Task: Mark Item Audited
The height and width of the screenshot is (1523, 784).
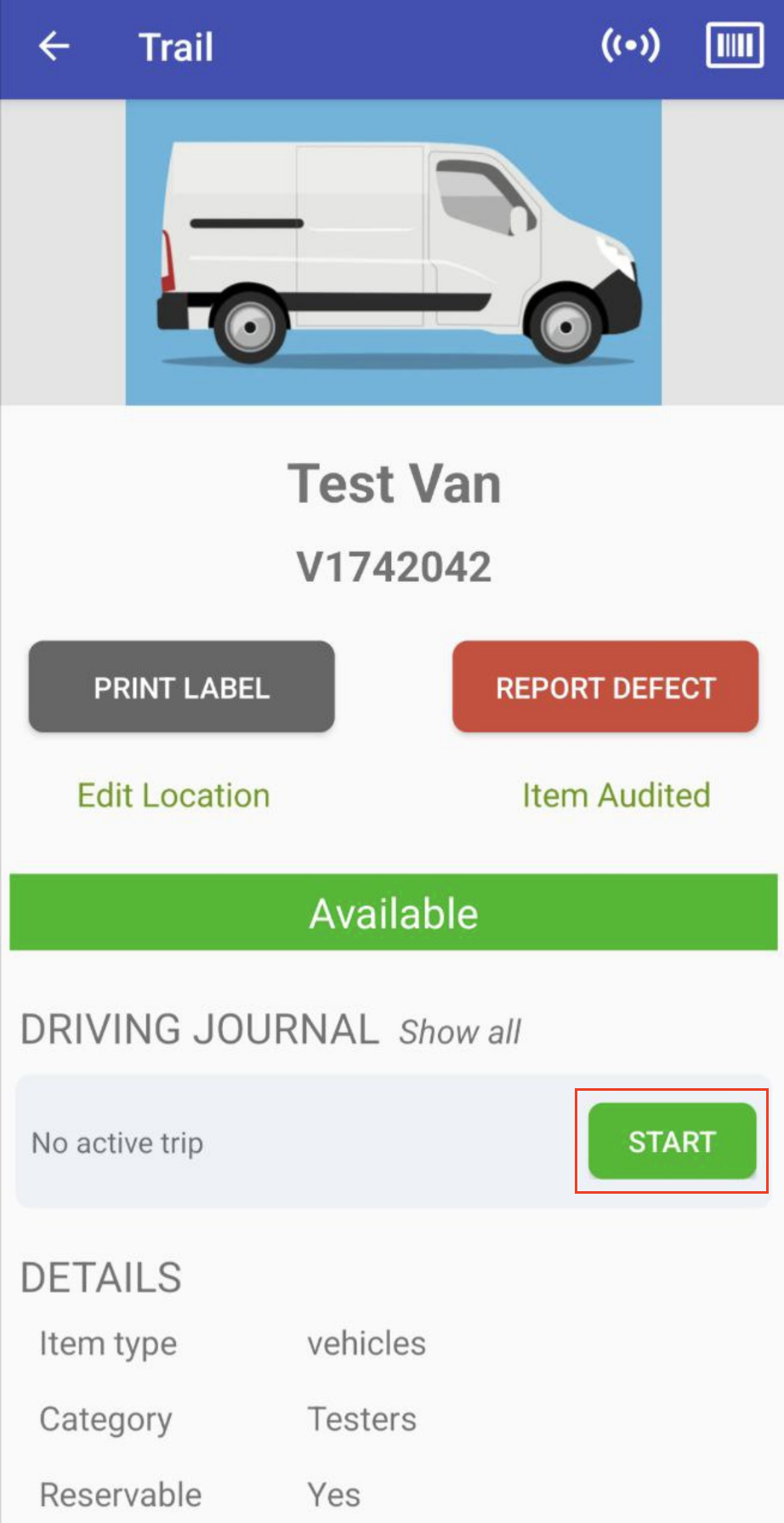Action: coord(616,796)
